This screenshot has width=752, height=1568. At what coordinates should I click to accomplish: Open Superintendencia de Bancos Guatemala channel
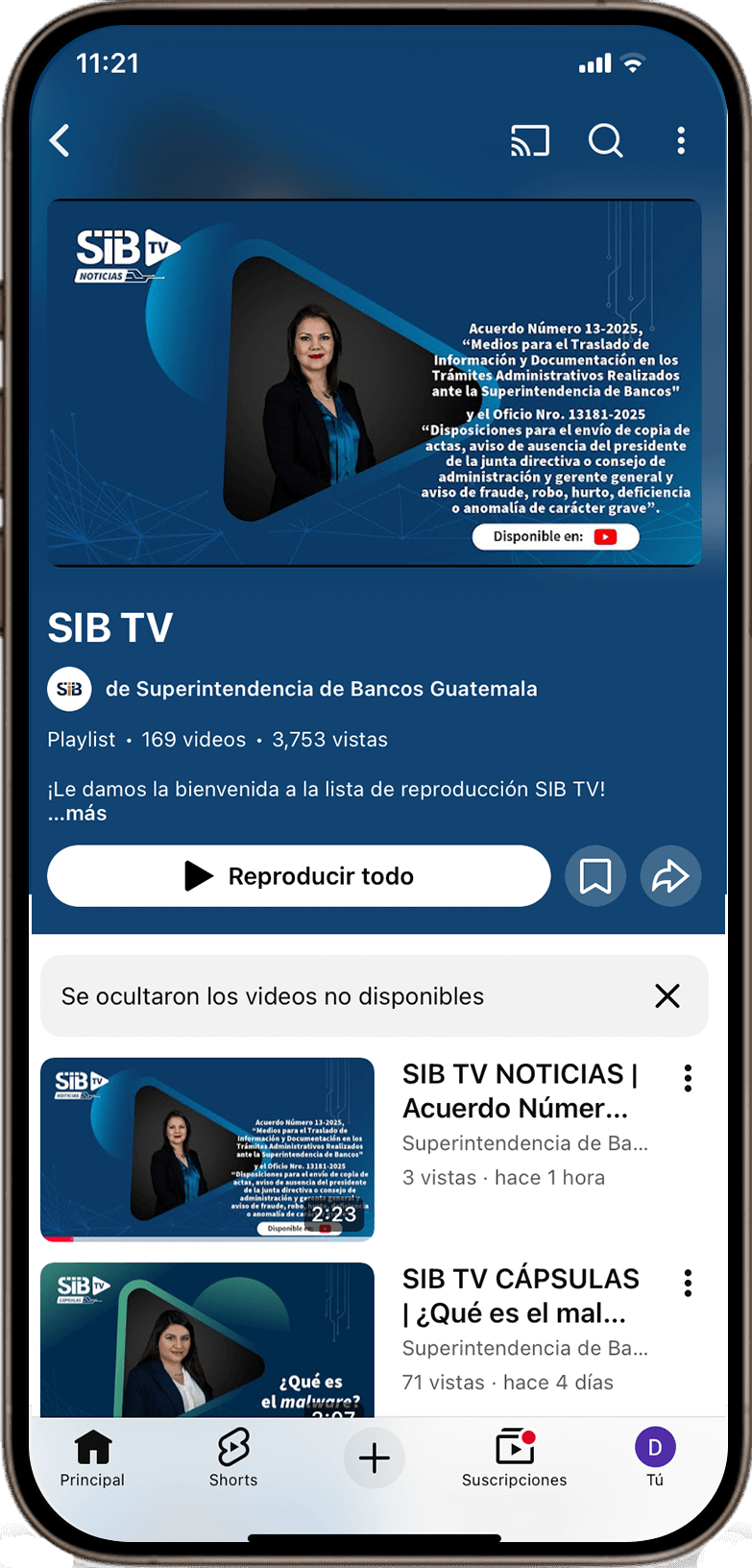(320, 689)
